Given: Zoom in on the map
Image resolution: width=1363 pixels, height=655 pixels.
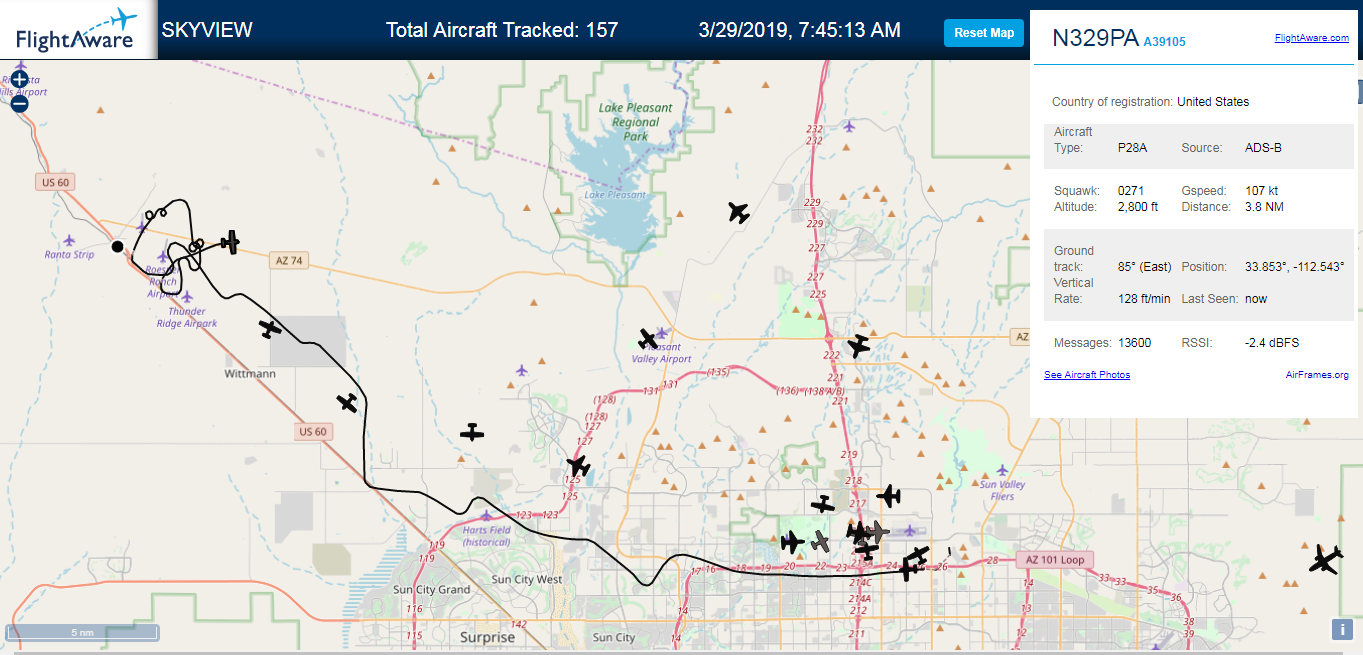Looking at the screenshot, I should click(x=19, y=78).
